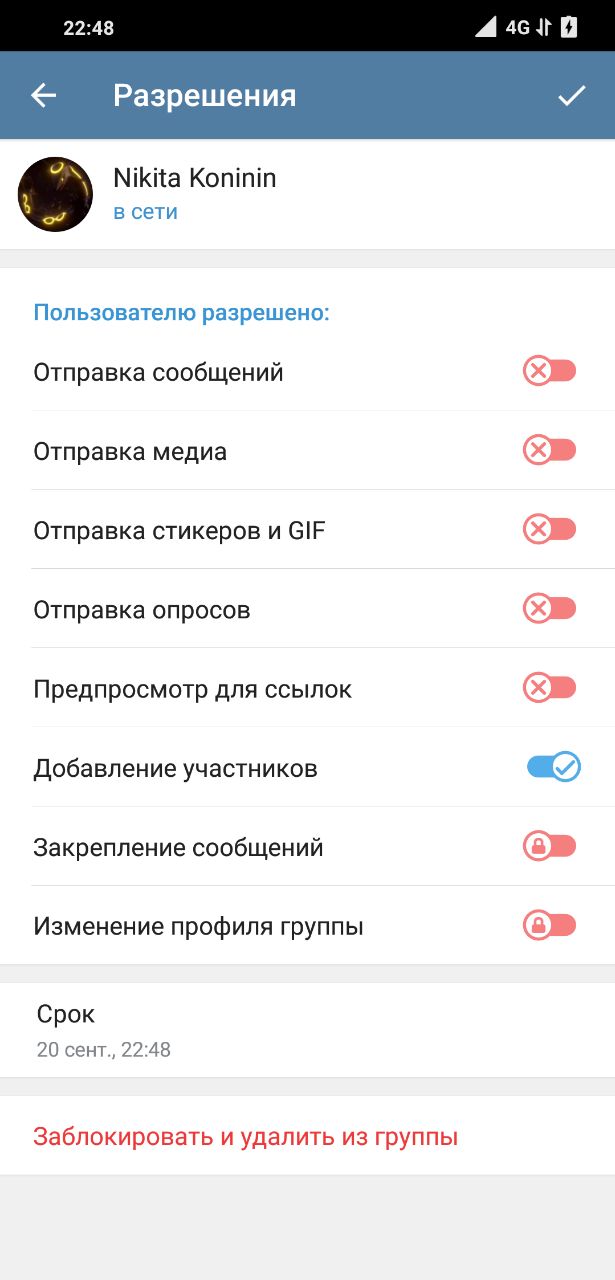Open Nikita Koninin's profile
This screenshot has height=1280, width=615.
pyautogui.click(x=307, y=194)
